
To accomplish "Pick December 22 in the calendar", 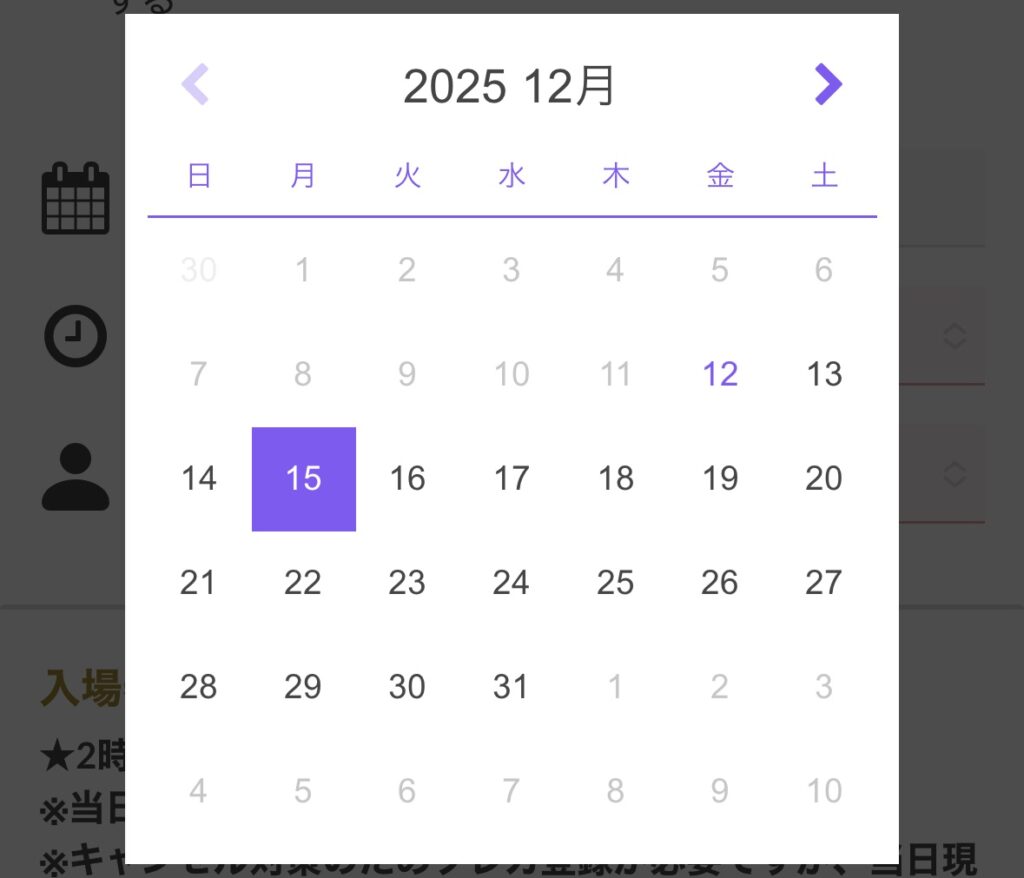I will [x=303, y=583].
